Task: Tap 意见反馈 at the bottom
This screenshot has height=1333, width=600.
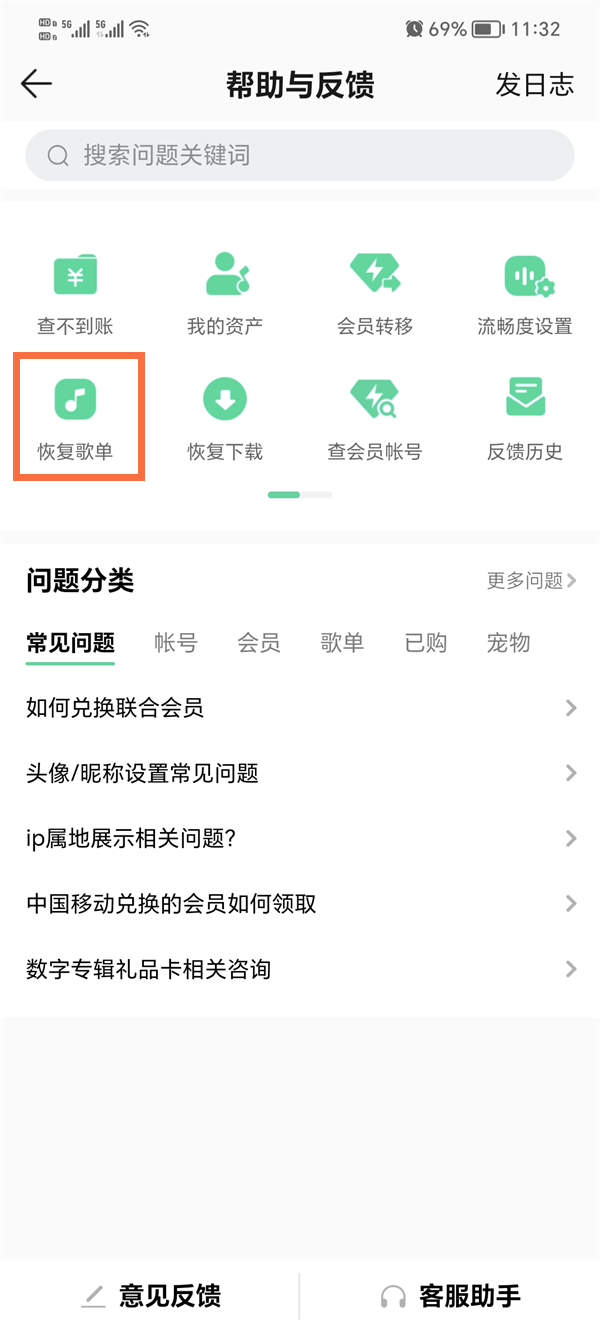Action: click(x=150, y=1296)
